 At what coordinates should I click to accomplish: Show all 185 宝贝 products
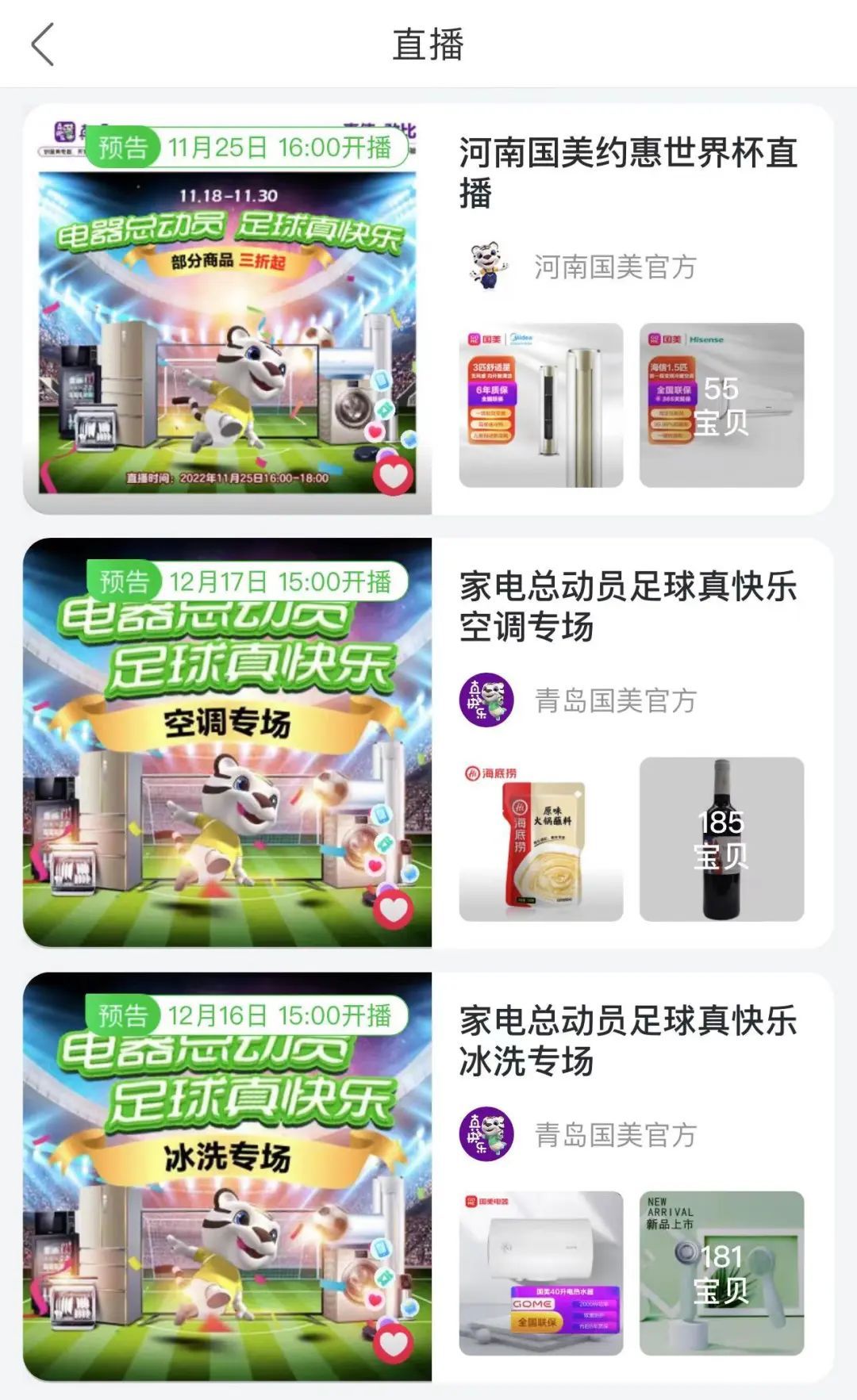click(721, 839)
